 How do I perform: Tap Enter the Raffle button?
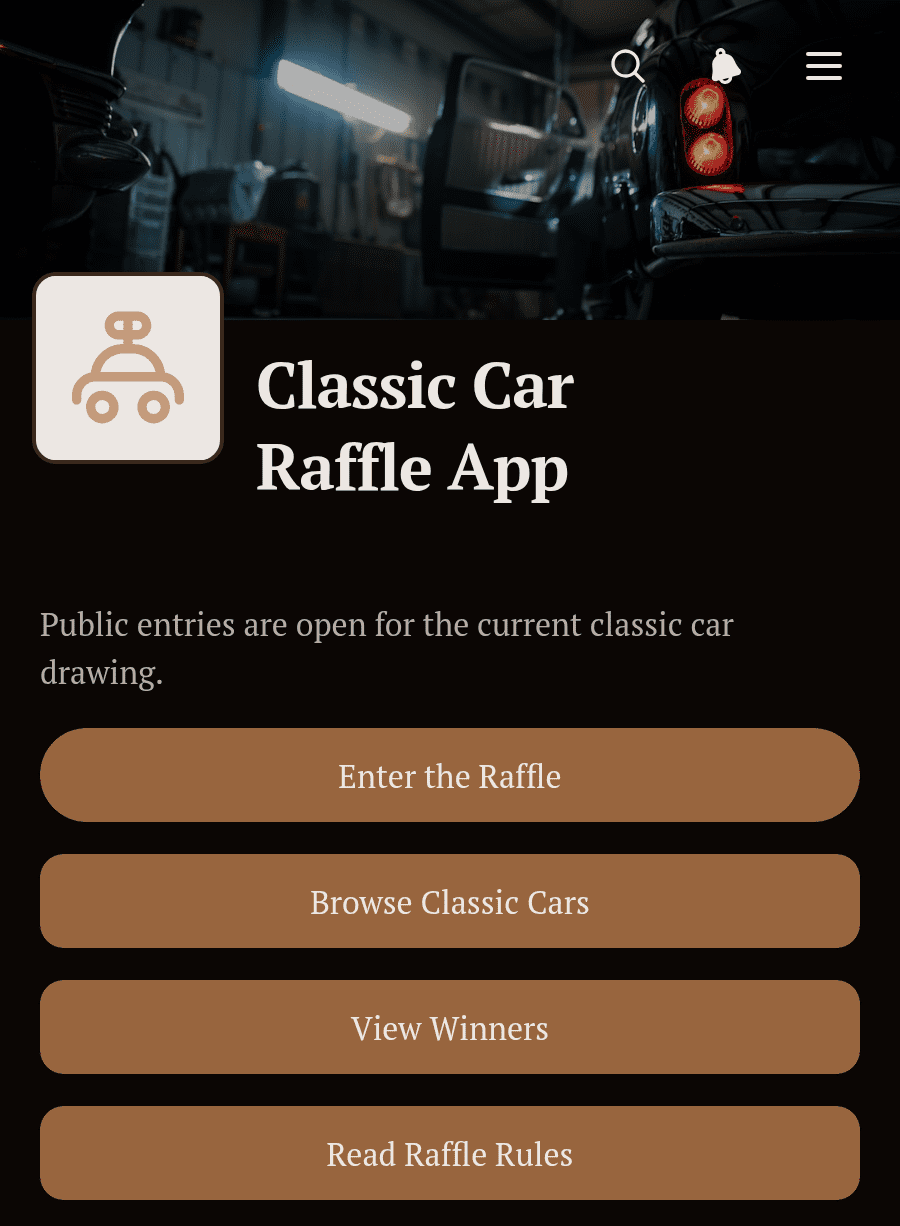[x=450, y=775]
